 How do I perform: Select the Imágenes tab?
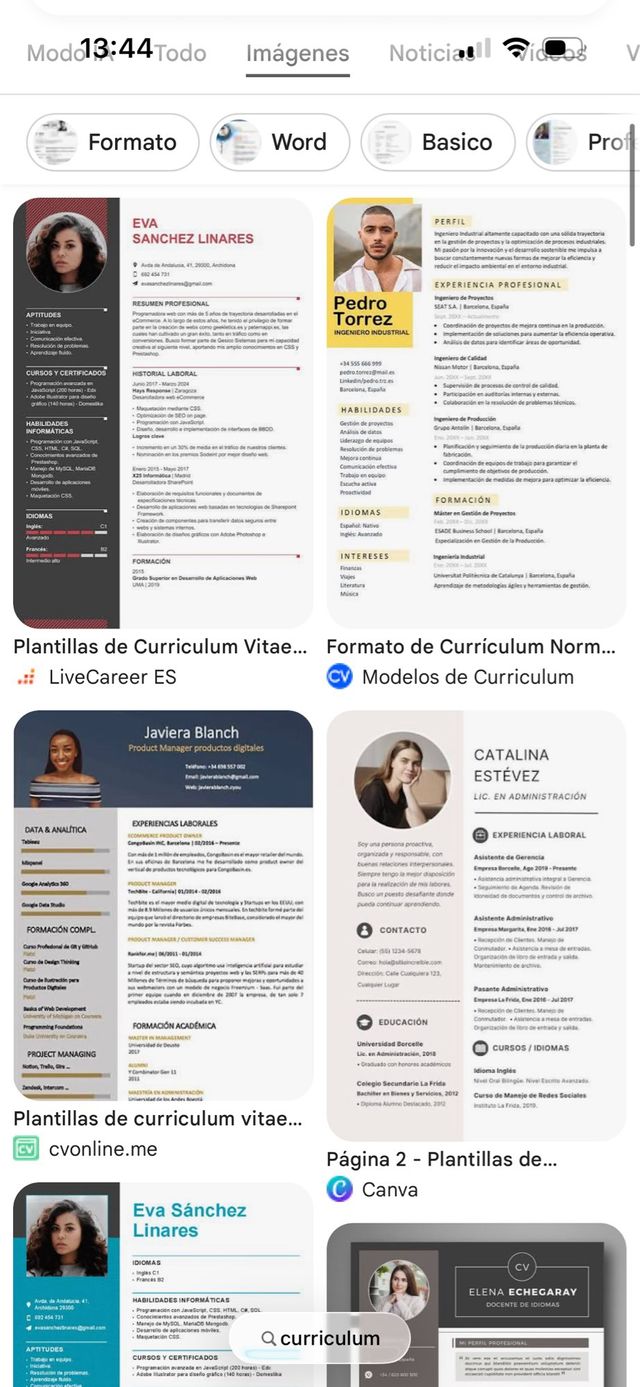tap(297, 54)
